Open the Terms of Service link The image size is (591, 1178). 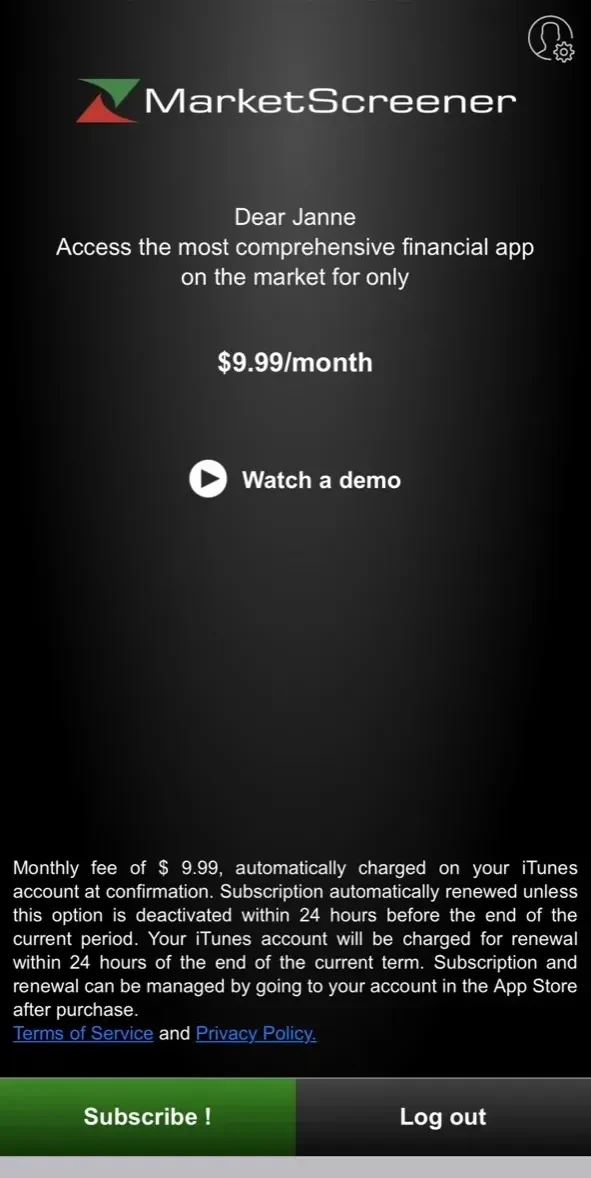(83, 1033)
